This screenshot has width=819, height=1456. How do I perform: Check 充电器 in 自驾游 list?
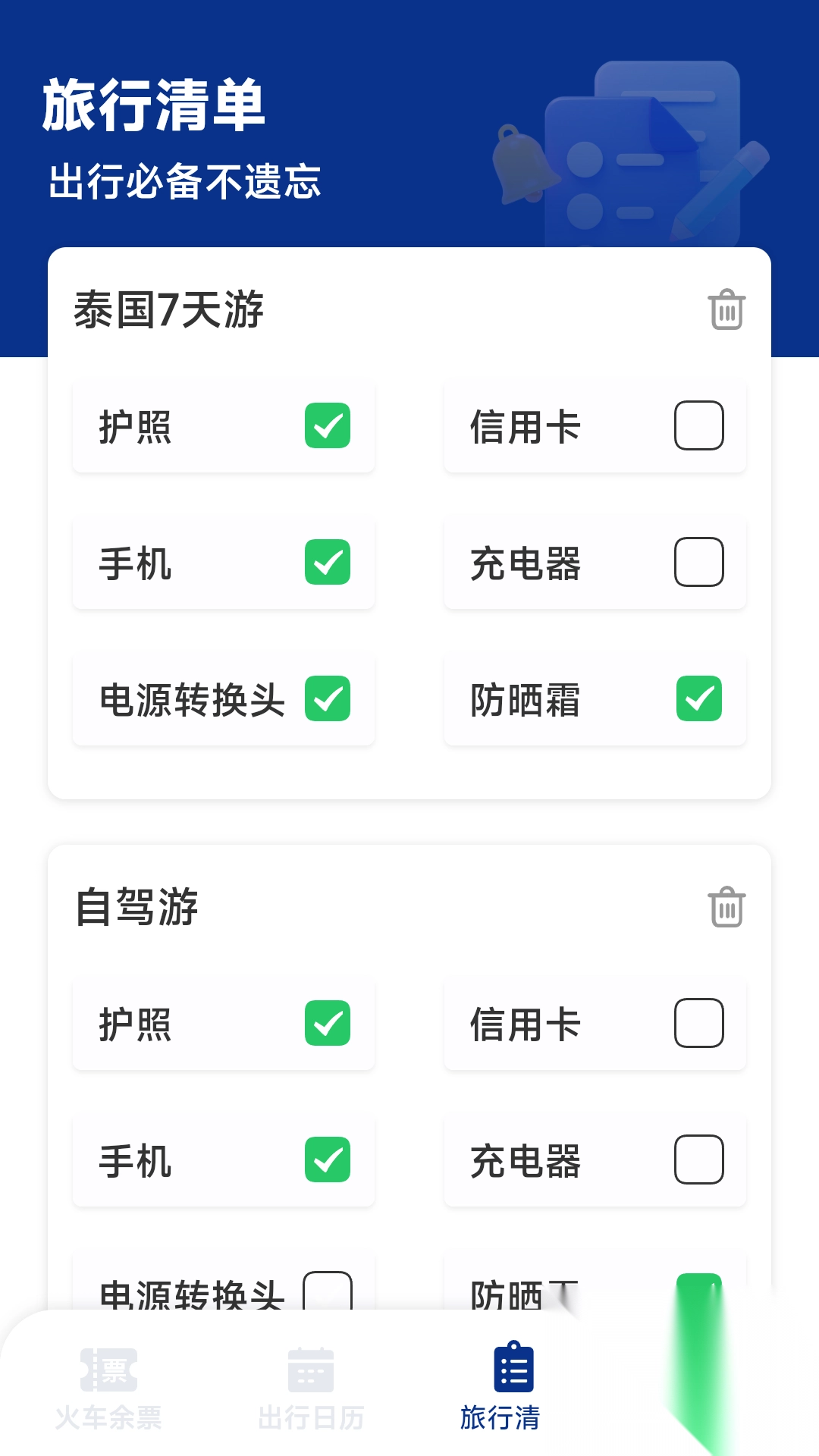click(x=698, y=1159)
